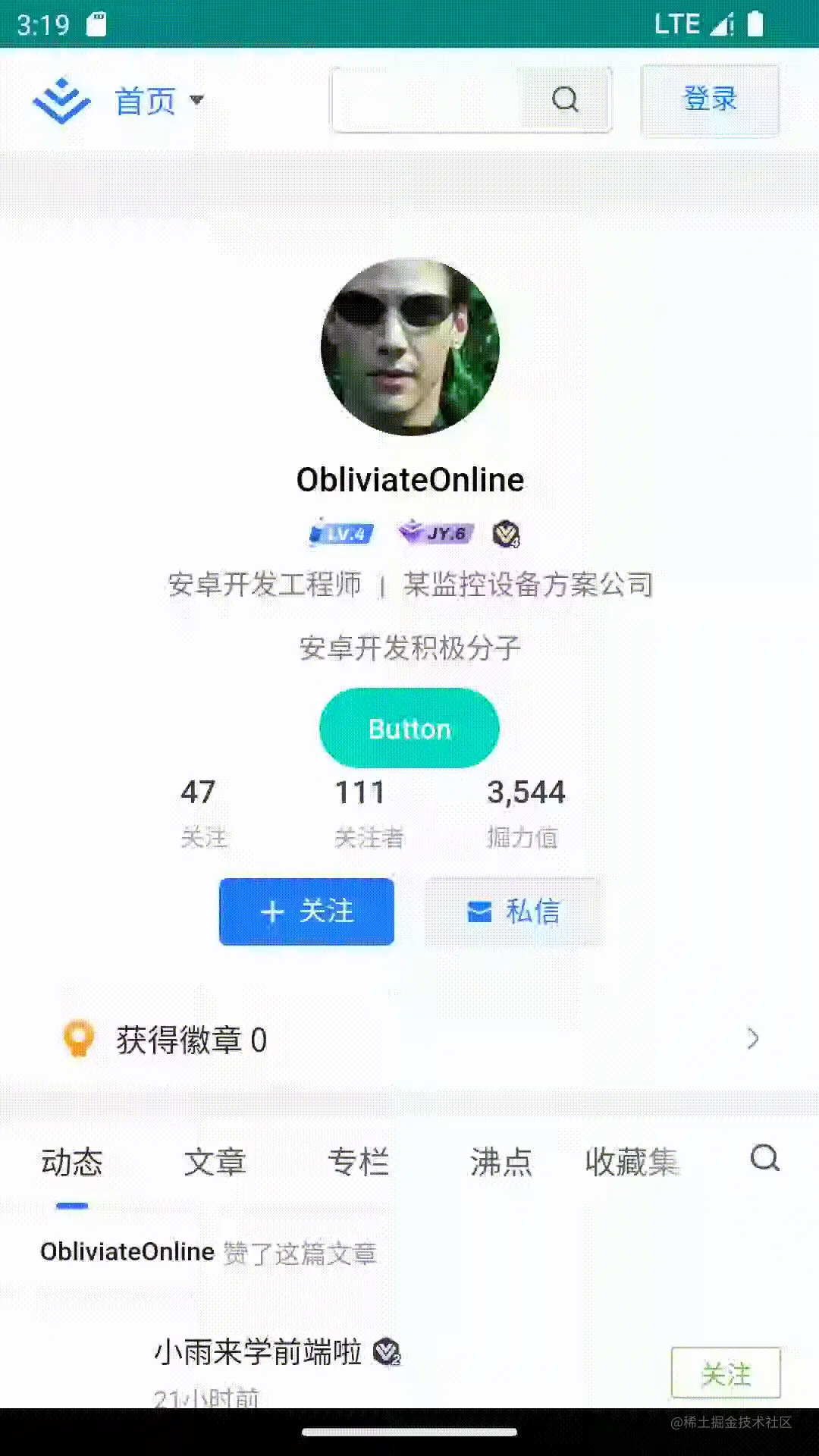Click the dropdown arrow next to 首页
819x1456 pixels.
point(198,100)
